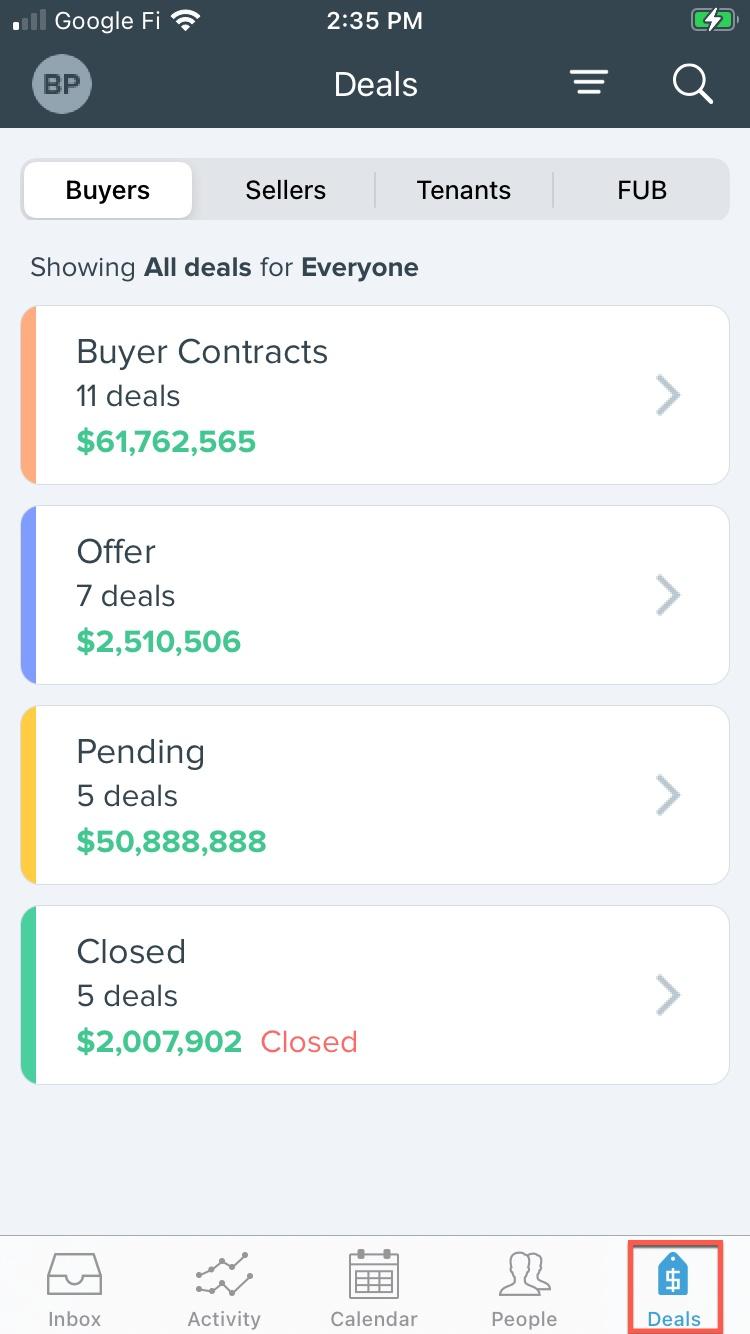
Task: Switch to the Activity tab
Action: 224,1289
